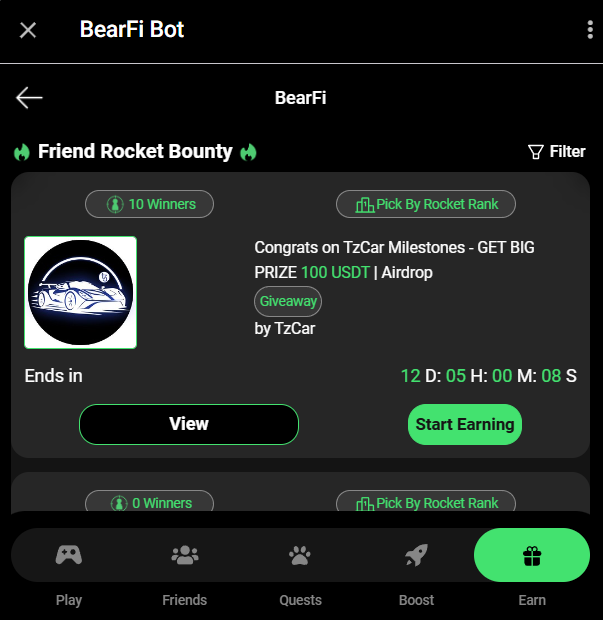Image resolution: width=603 pixels, height=620 pixels.
Task: Tap Start Earning on TzCar bounty
Action: click(x=465, y=424)
